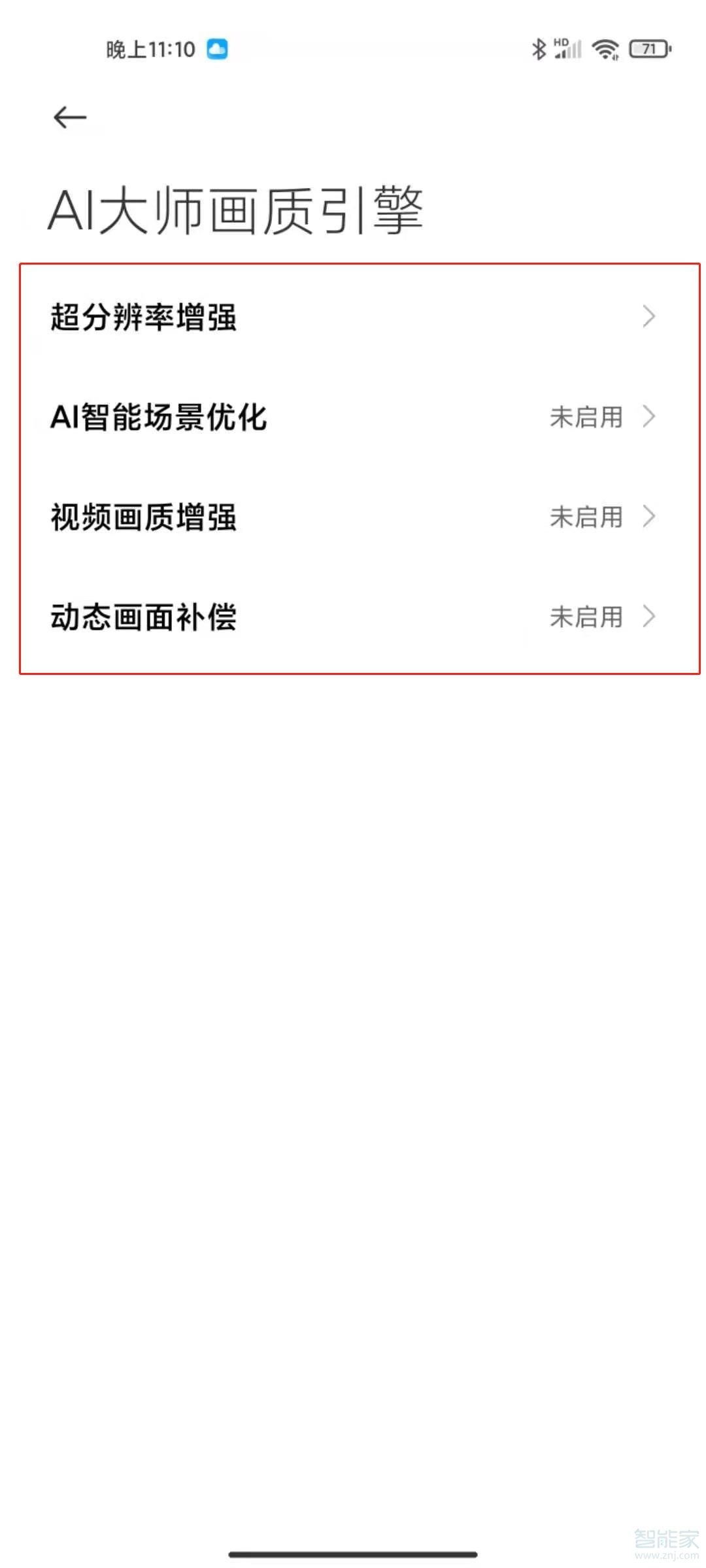Tap the blue cloud icon in status bar
The height and width of the screenshot is (1568, 706).
(218, 48)
